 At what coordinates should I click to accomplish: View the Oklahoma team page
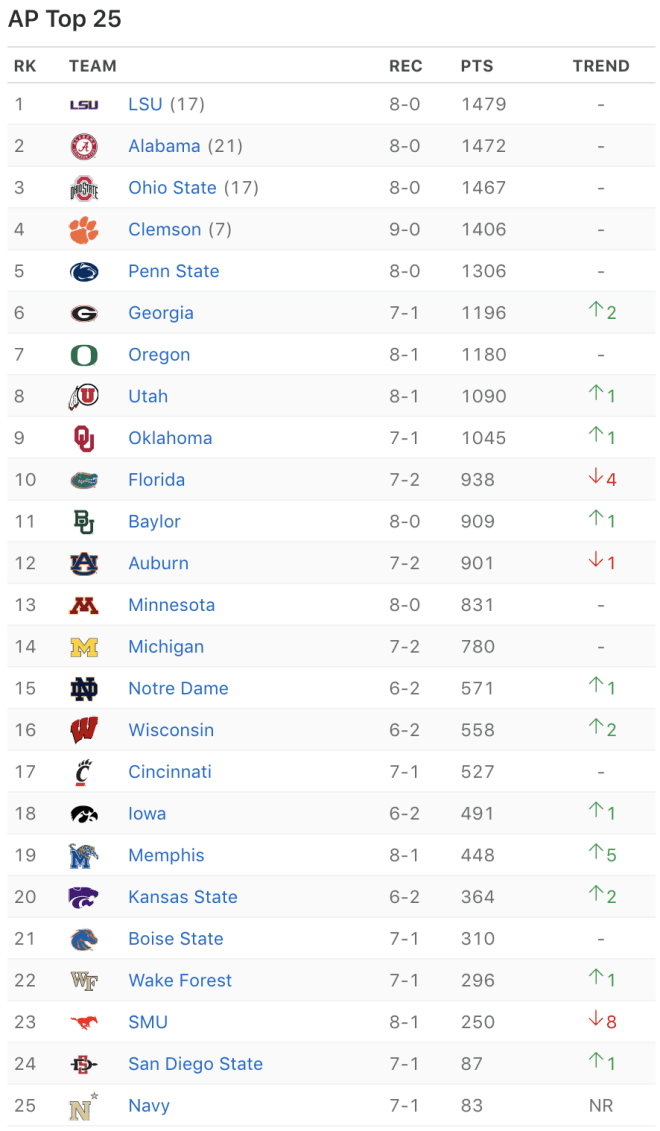[x=170, y=439]
